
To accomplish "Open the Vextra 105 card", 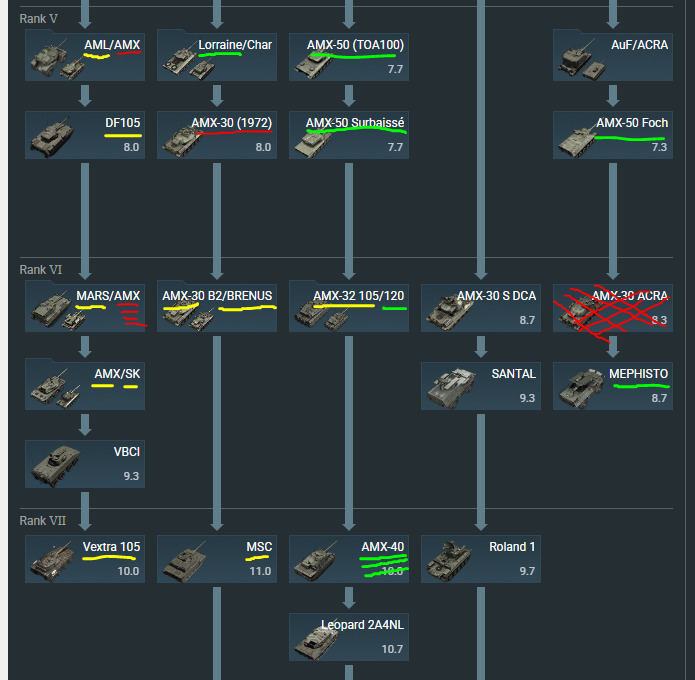I will pyautogui.click(x=85, y=559).
